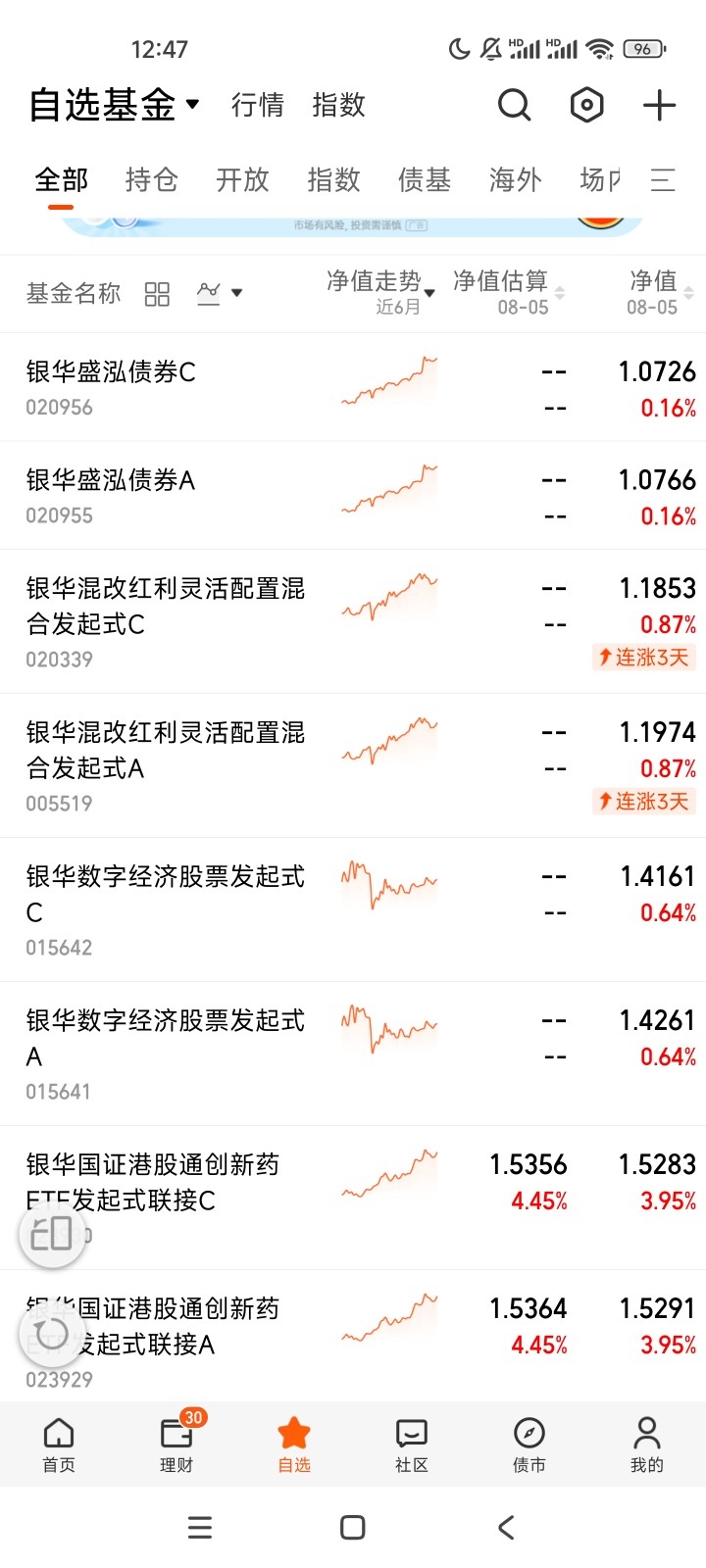
Task: Go to the 我的 tab
Action: click(647, 1444)
